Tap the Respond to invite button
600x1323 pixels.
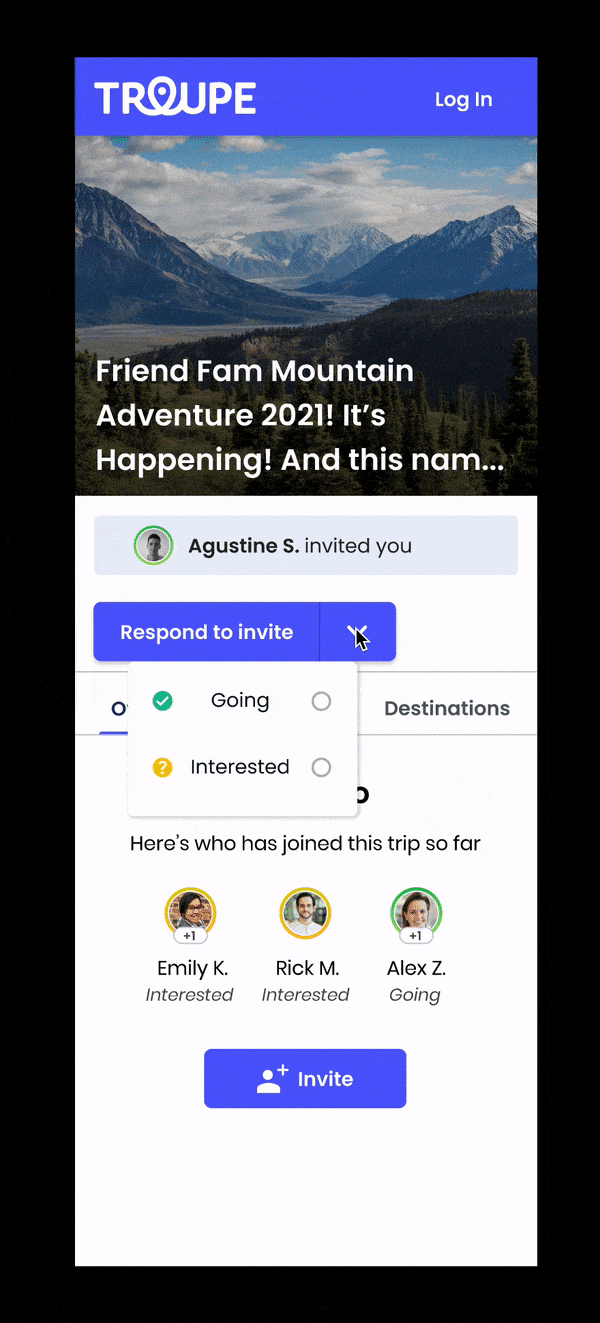[x=206, y=632]
